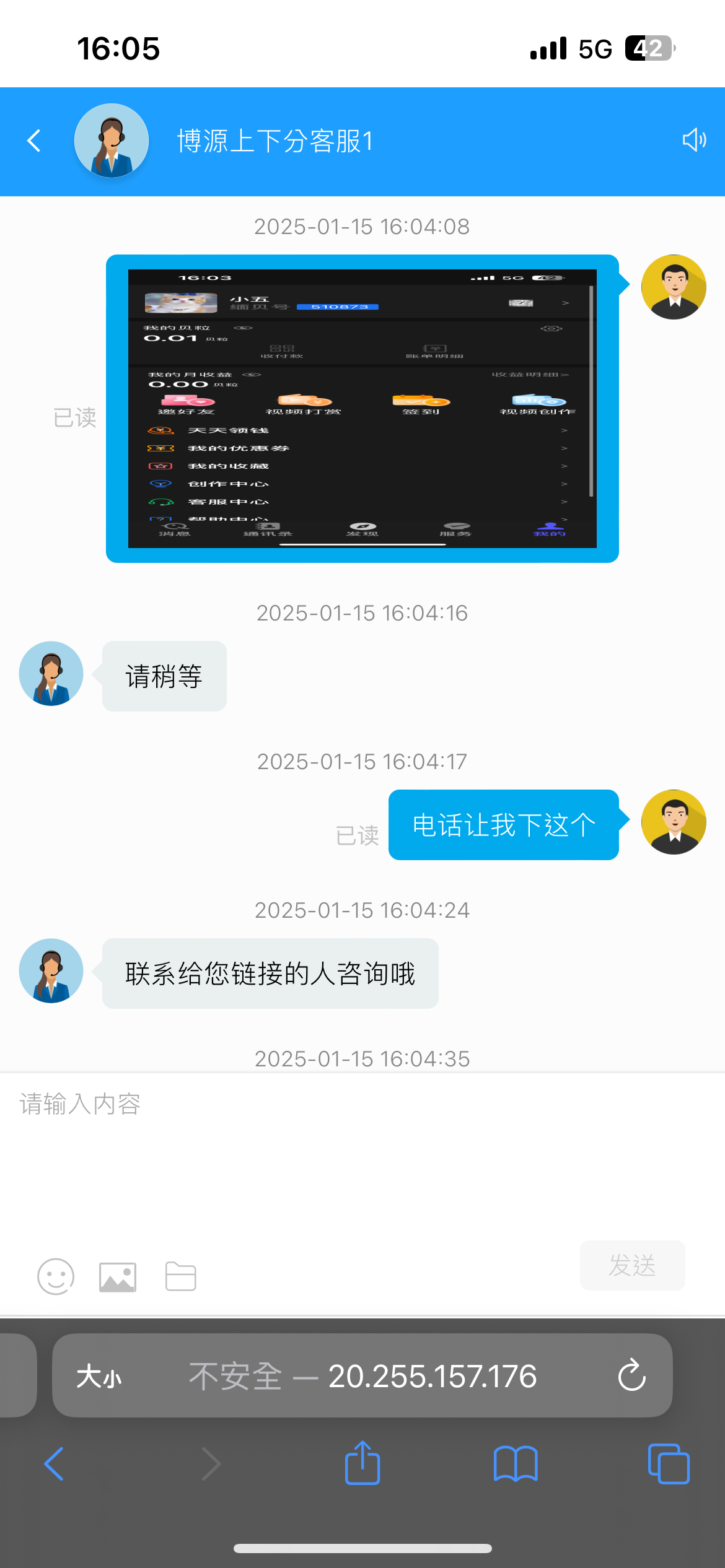Toggle the sound speaker icon
This screenshot has height=1568, width=725.
(694, 140)
